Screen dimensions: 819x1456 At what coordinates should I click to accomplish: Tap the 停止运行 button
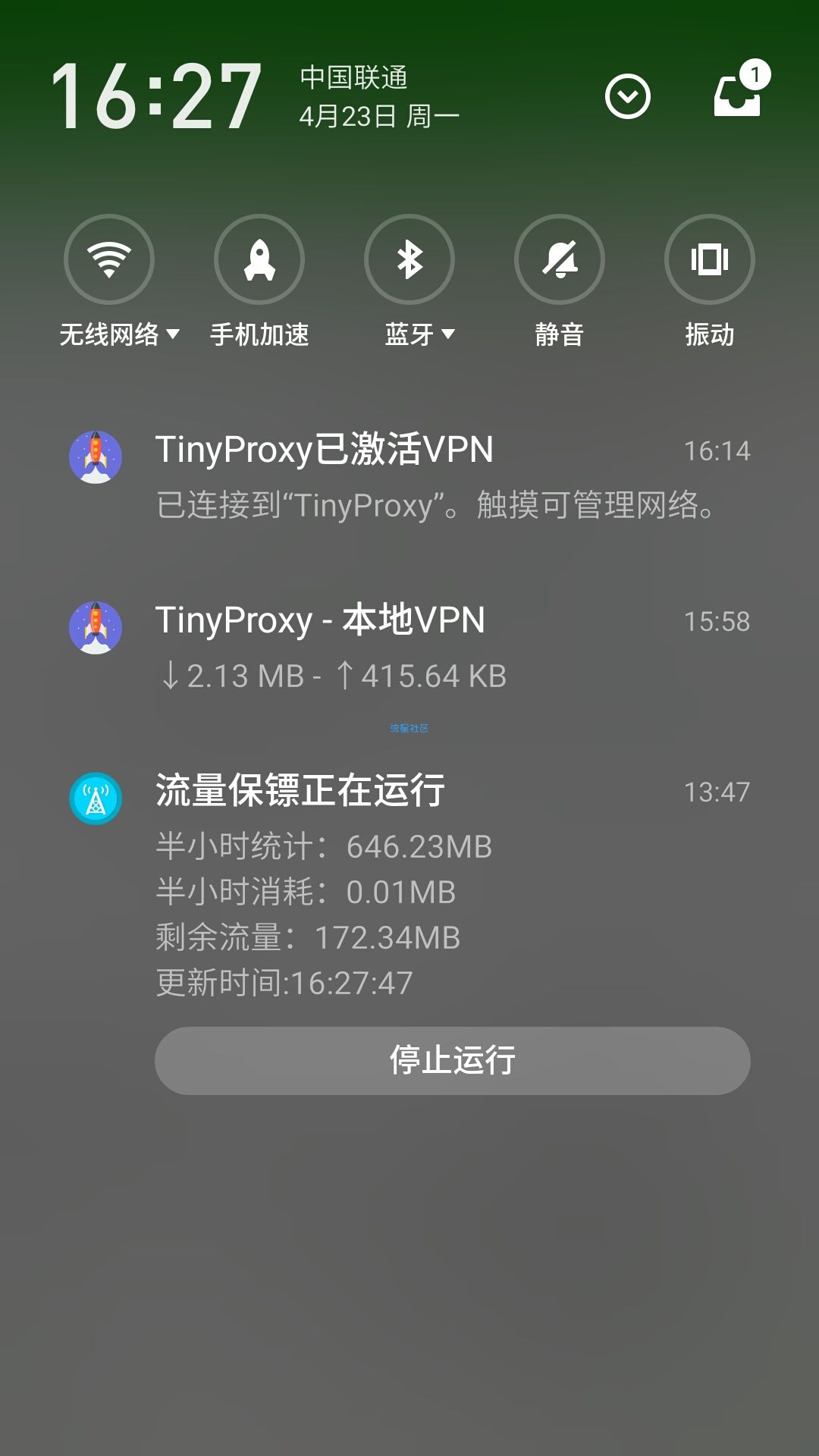click(453, 1060)
